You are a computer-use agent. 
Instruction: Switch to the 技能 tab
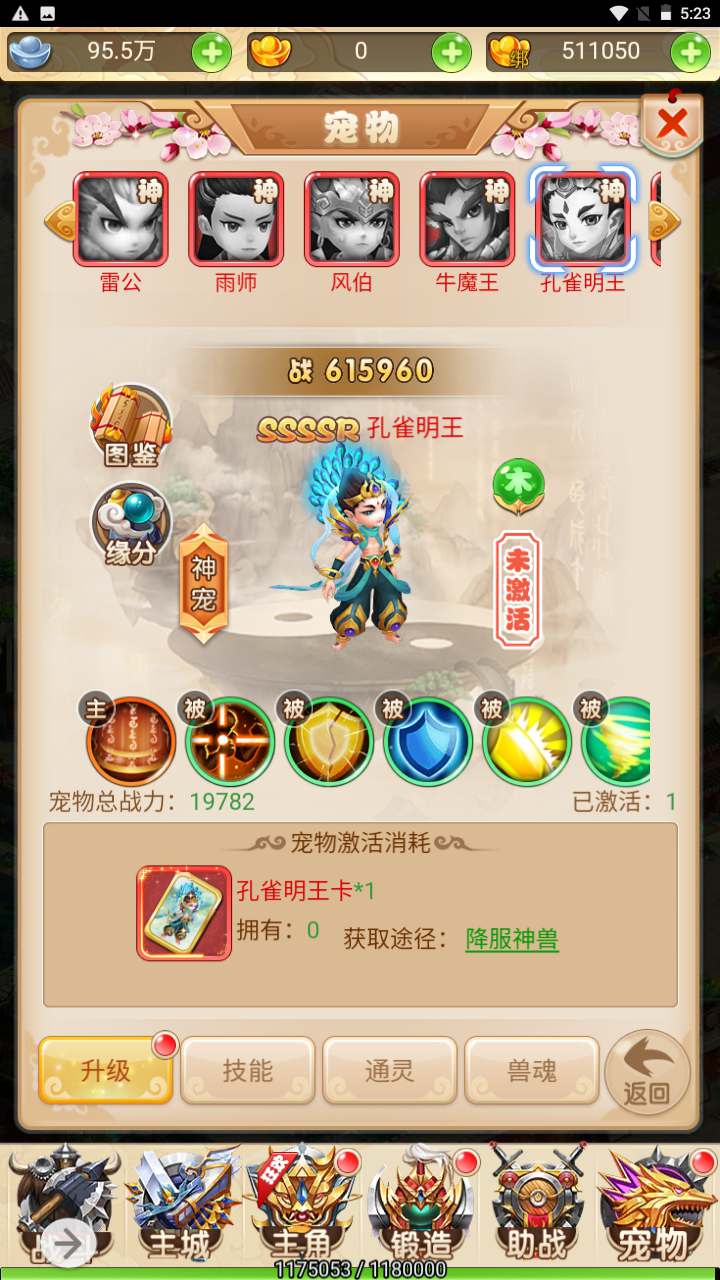click(x=248, y=1070)
